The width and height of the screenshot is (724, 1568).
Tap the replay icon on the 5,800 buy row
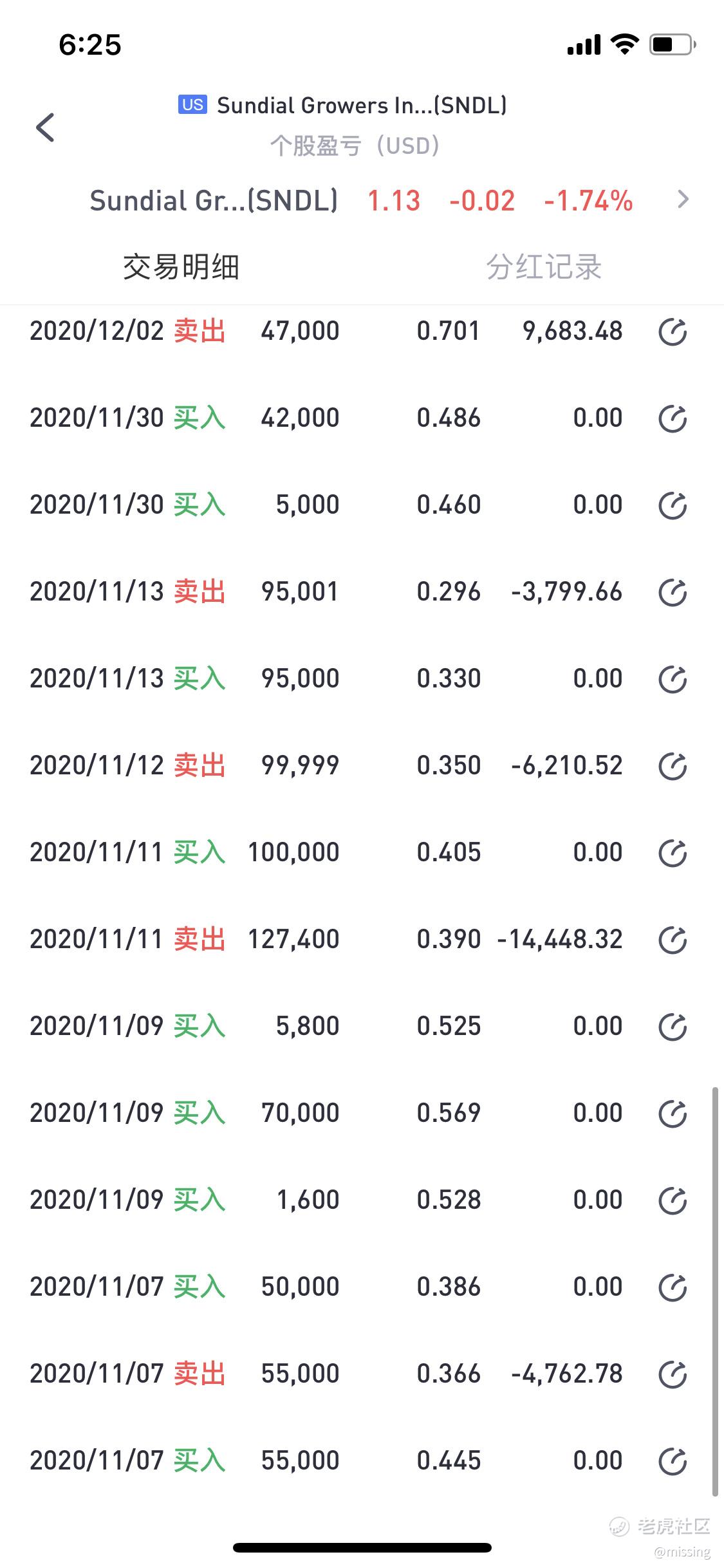point(673,1027)
